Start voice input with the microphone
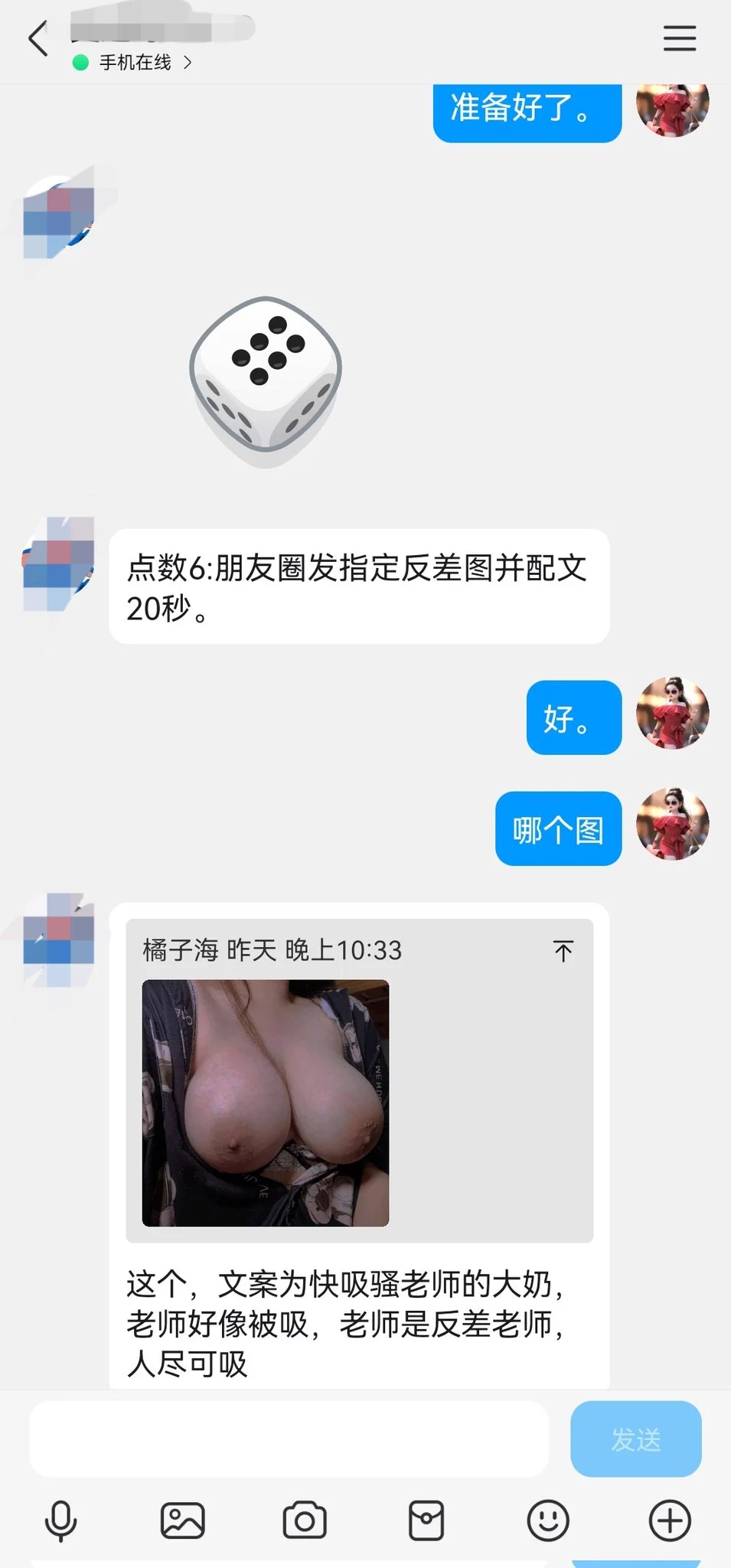 60,1521
